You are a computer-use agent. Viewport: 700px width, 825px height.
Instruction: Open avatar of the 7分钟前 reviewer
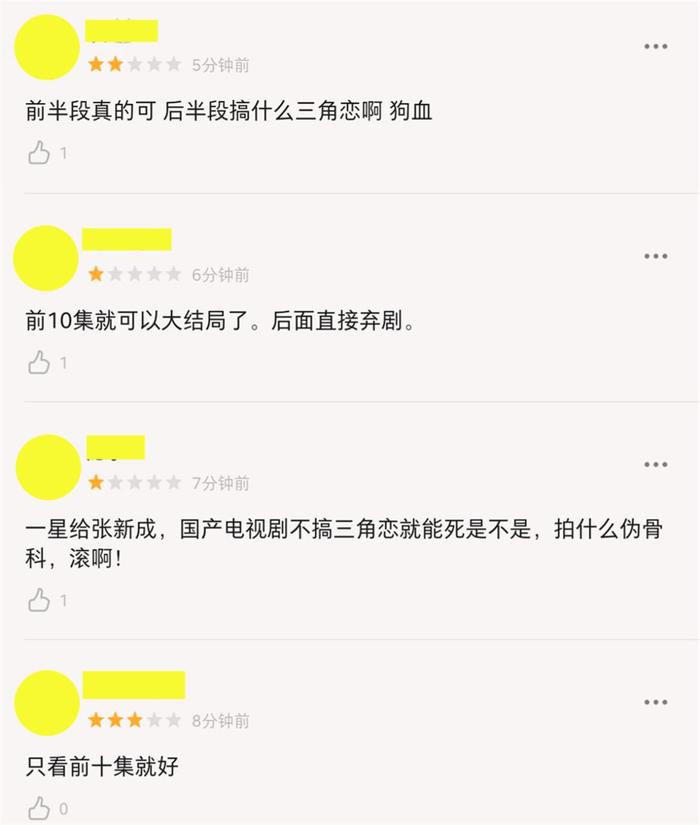(47, 466)
